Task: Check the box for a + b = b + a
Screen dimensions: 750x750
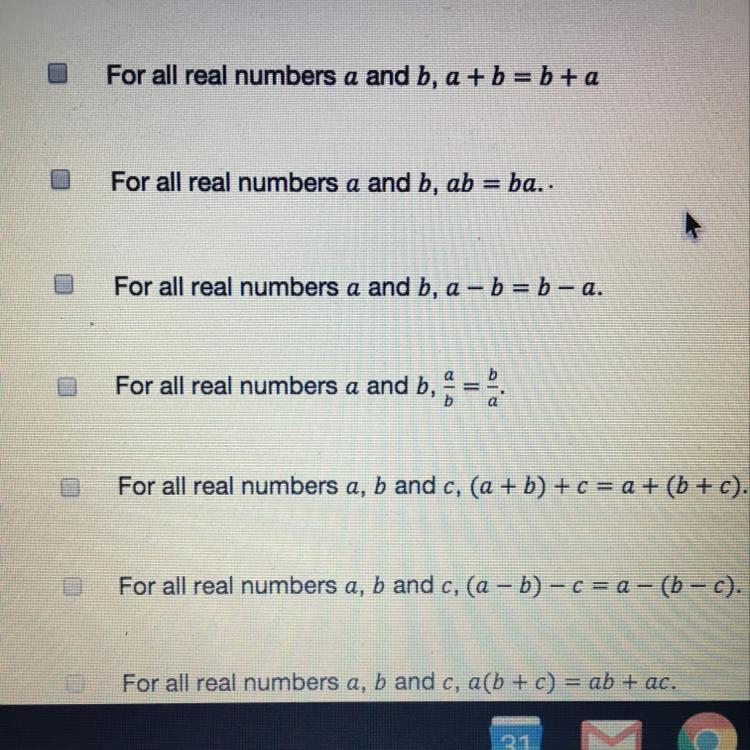Action: coord(59,73)
